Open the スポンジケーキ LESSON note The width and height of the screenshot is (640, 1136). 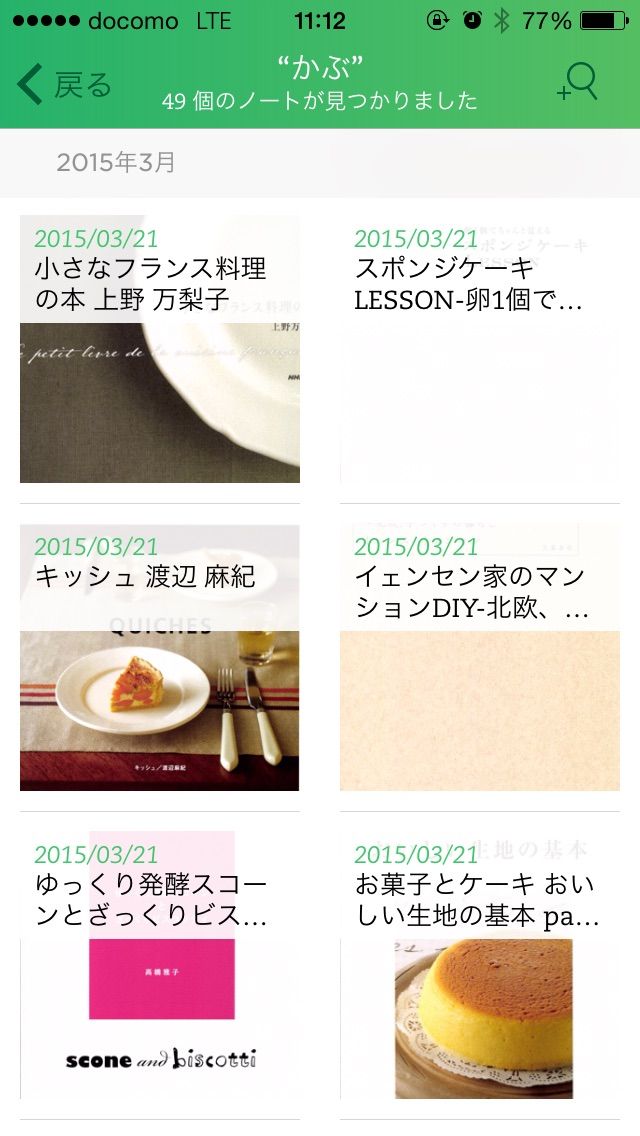pos(480,349)
